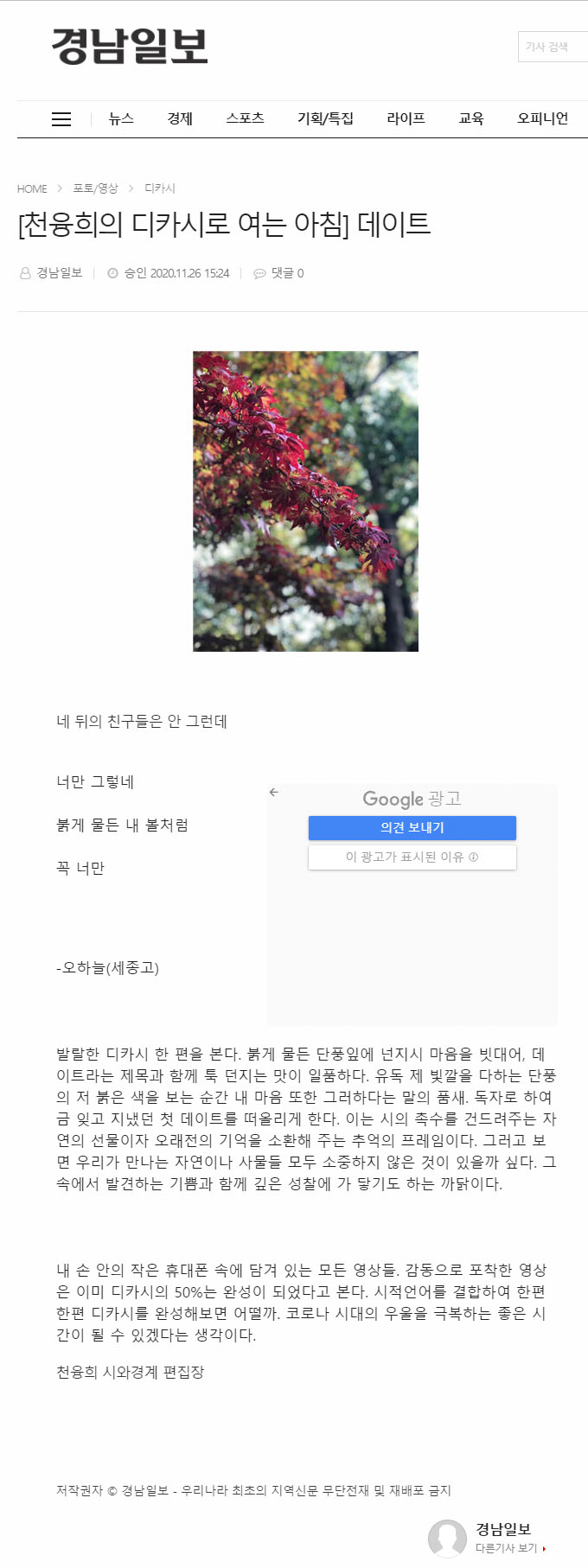Open the 뉴스 section
Viewport: 588px width, 1568px height.
click(121, 118)
